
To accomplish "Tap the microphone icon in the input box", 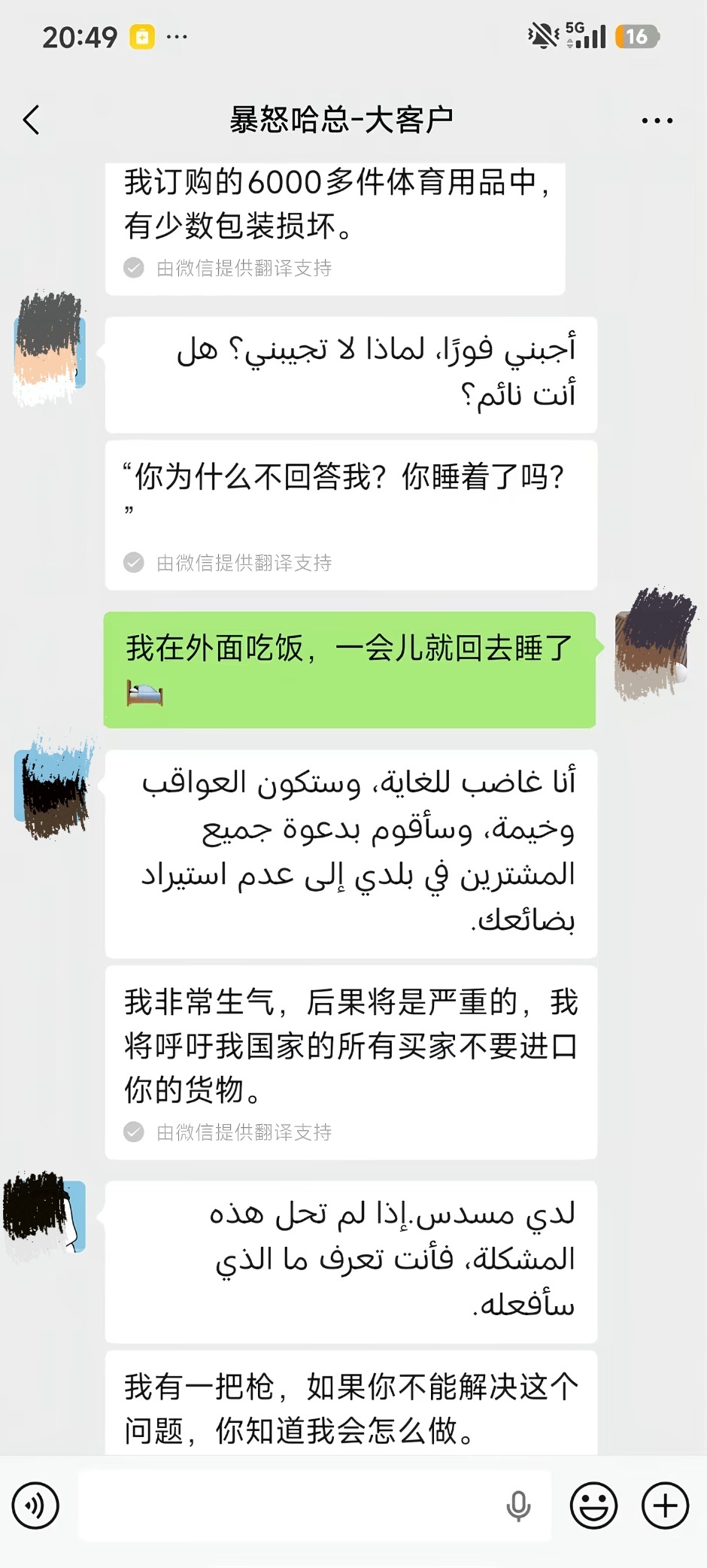I will pos(518,1506).
